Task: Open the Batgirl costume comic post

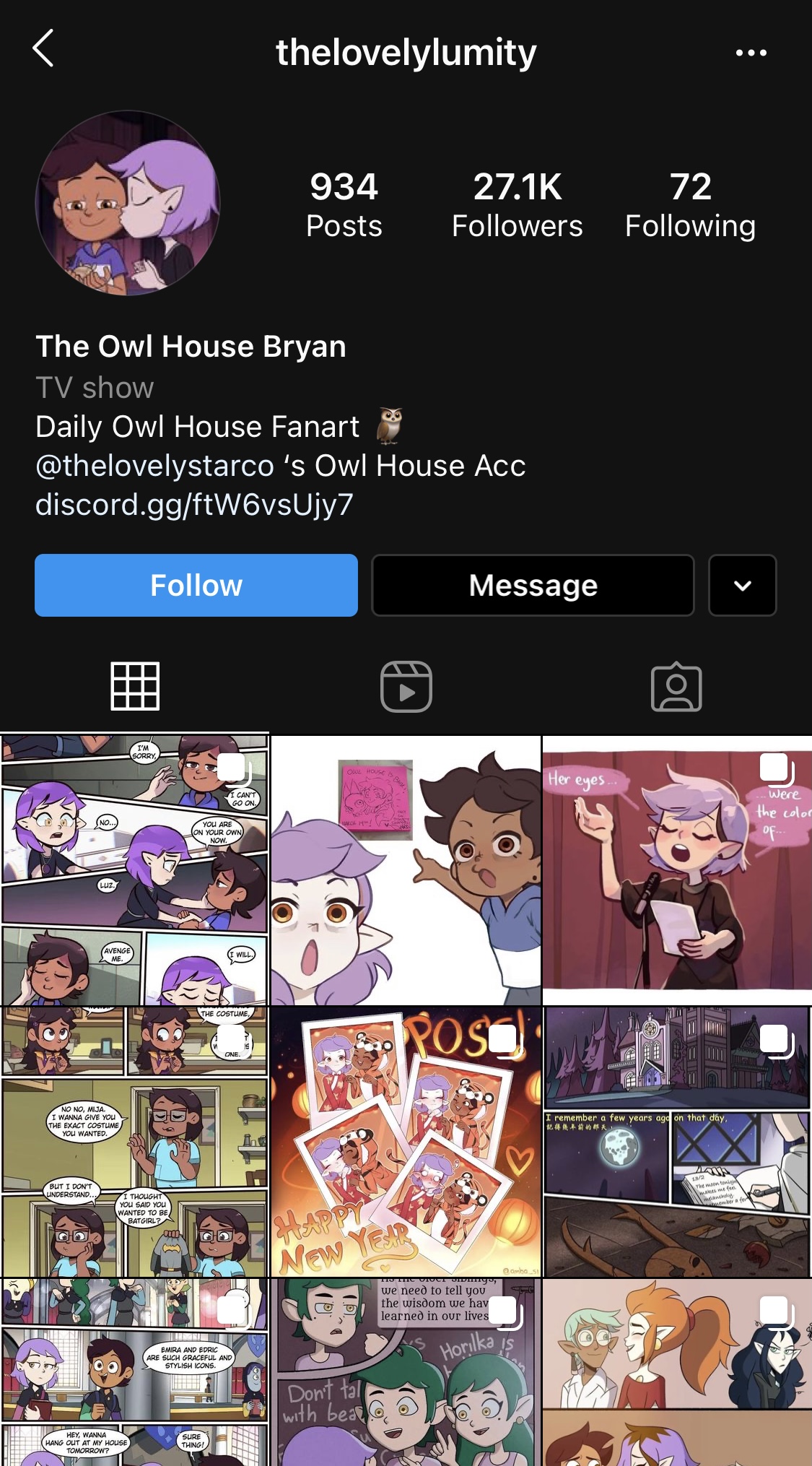Action: point(134,1142)
